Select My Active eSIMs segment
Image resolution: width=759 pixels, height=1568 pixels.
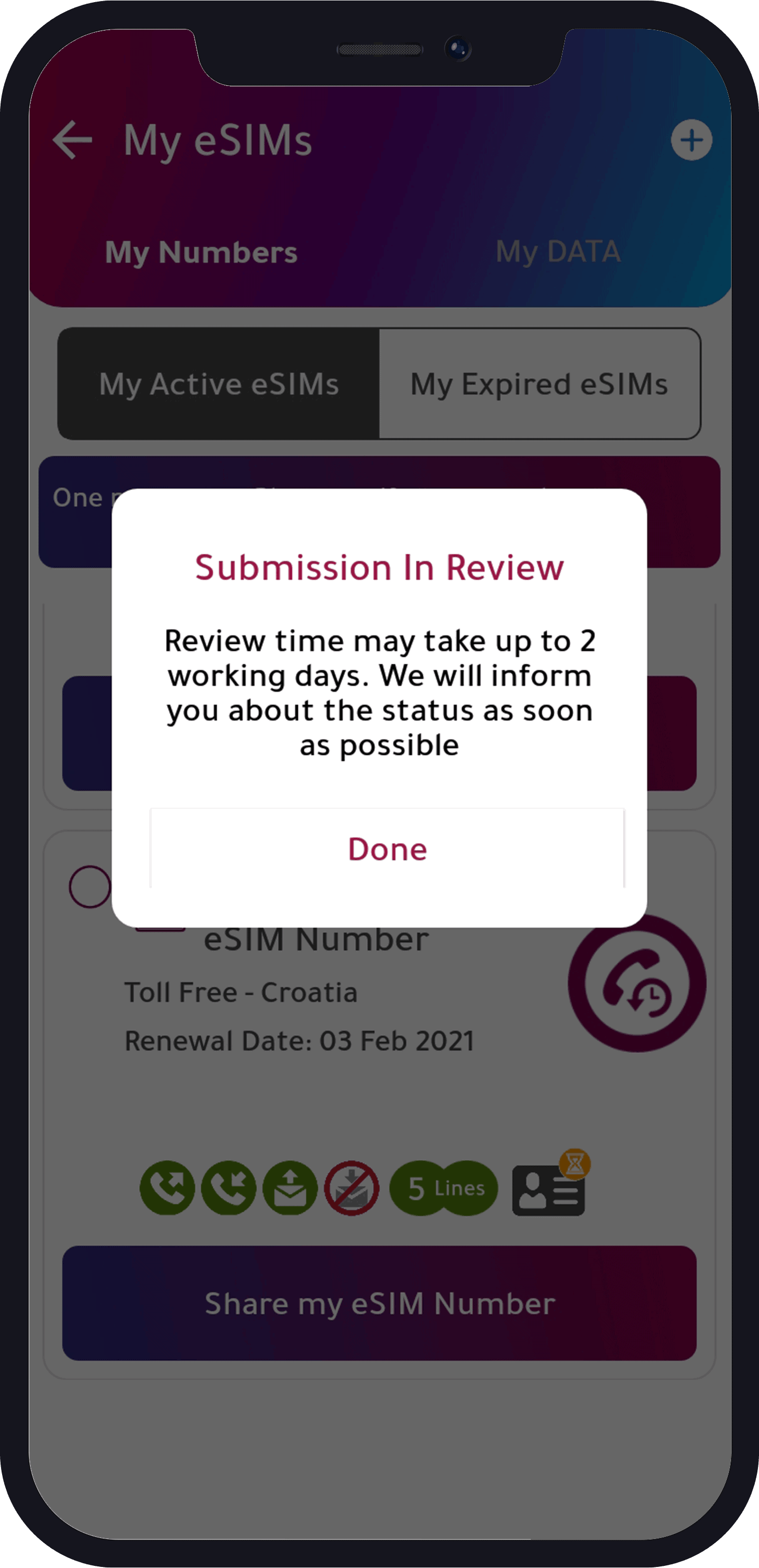coord(219,384)
